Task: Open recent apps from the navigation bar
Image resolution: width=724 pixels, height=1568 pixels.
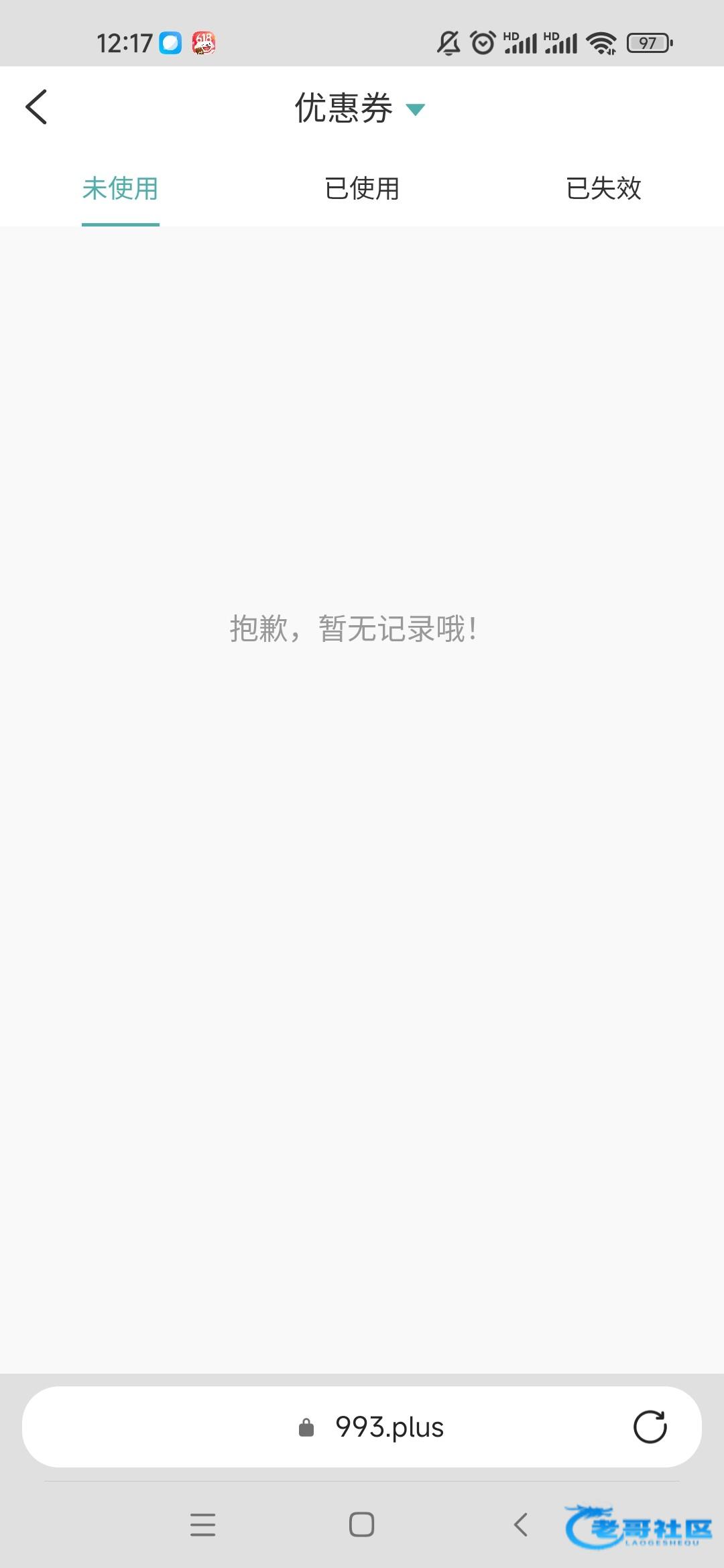Action: click(202, 1524)
